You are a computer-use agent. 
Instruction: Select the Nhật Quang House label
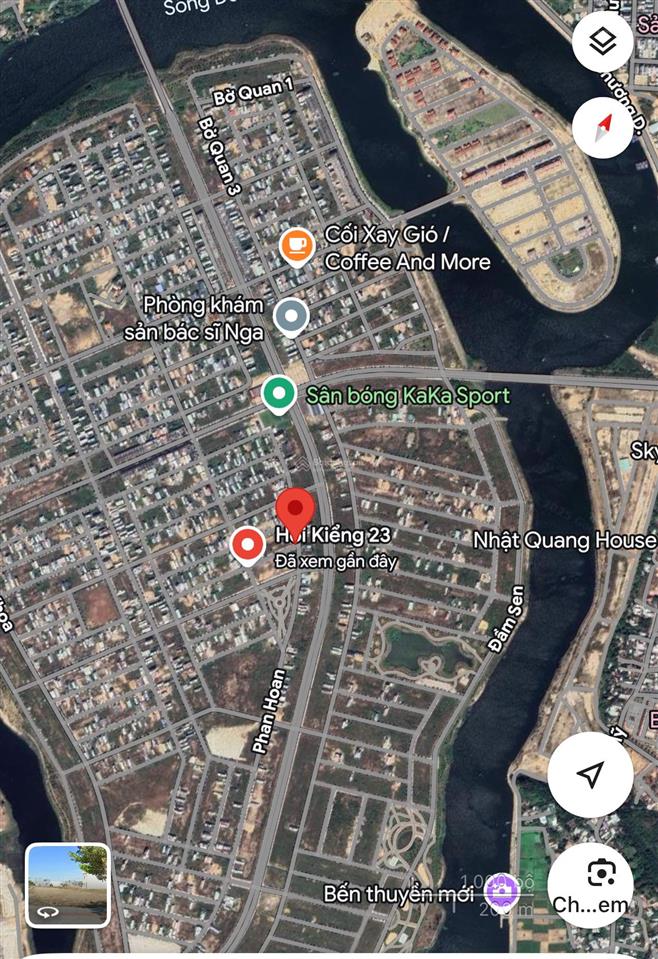point(565,540)
